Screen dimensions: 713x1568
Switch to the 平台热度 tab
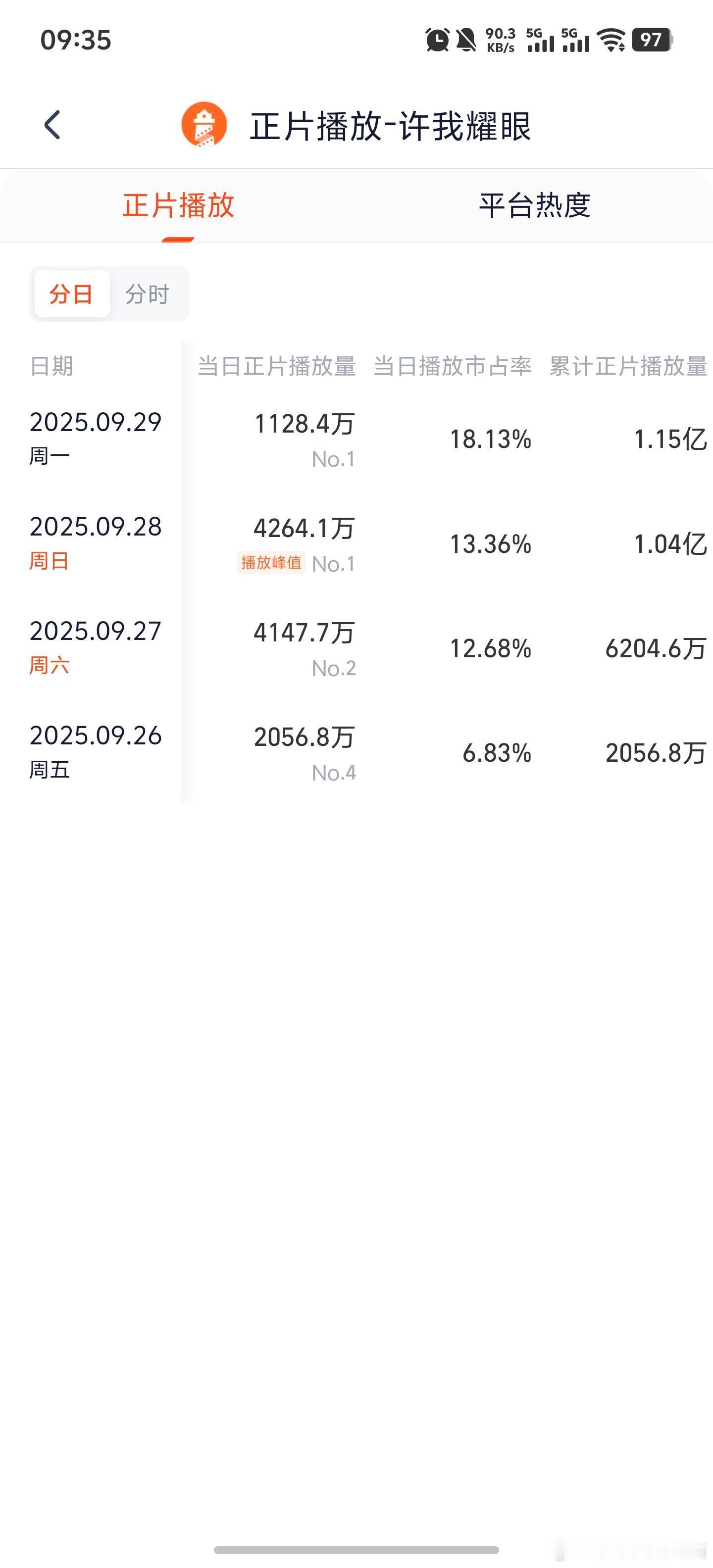pos(535,205)
